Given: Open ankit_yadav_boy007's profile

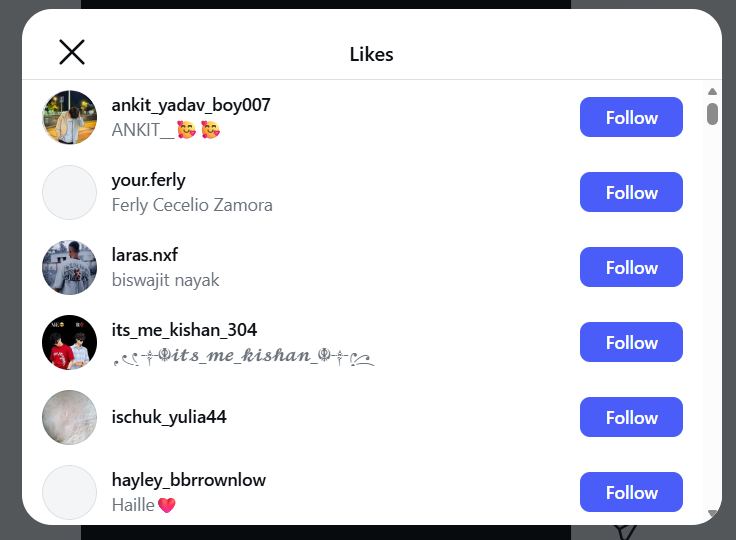Looking at the screenshot, I should tap(190, 105).
